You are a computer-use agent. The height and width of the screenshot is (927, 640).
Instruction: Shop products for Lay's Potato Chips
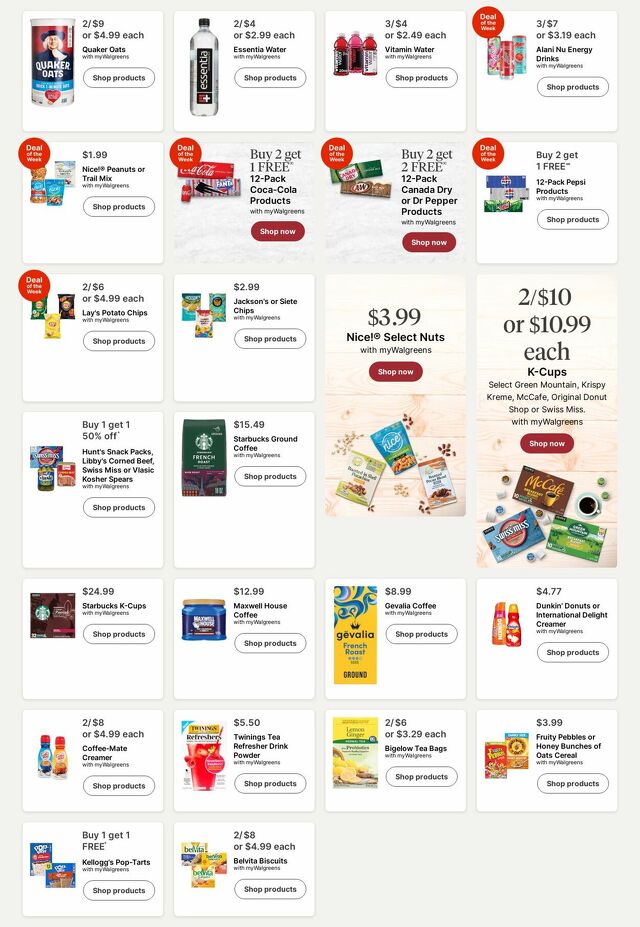[x=119, y=341]
